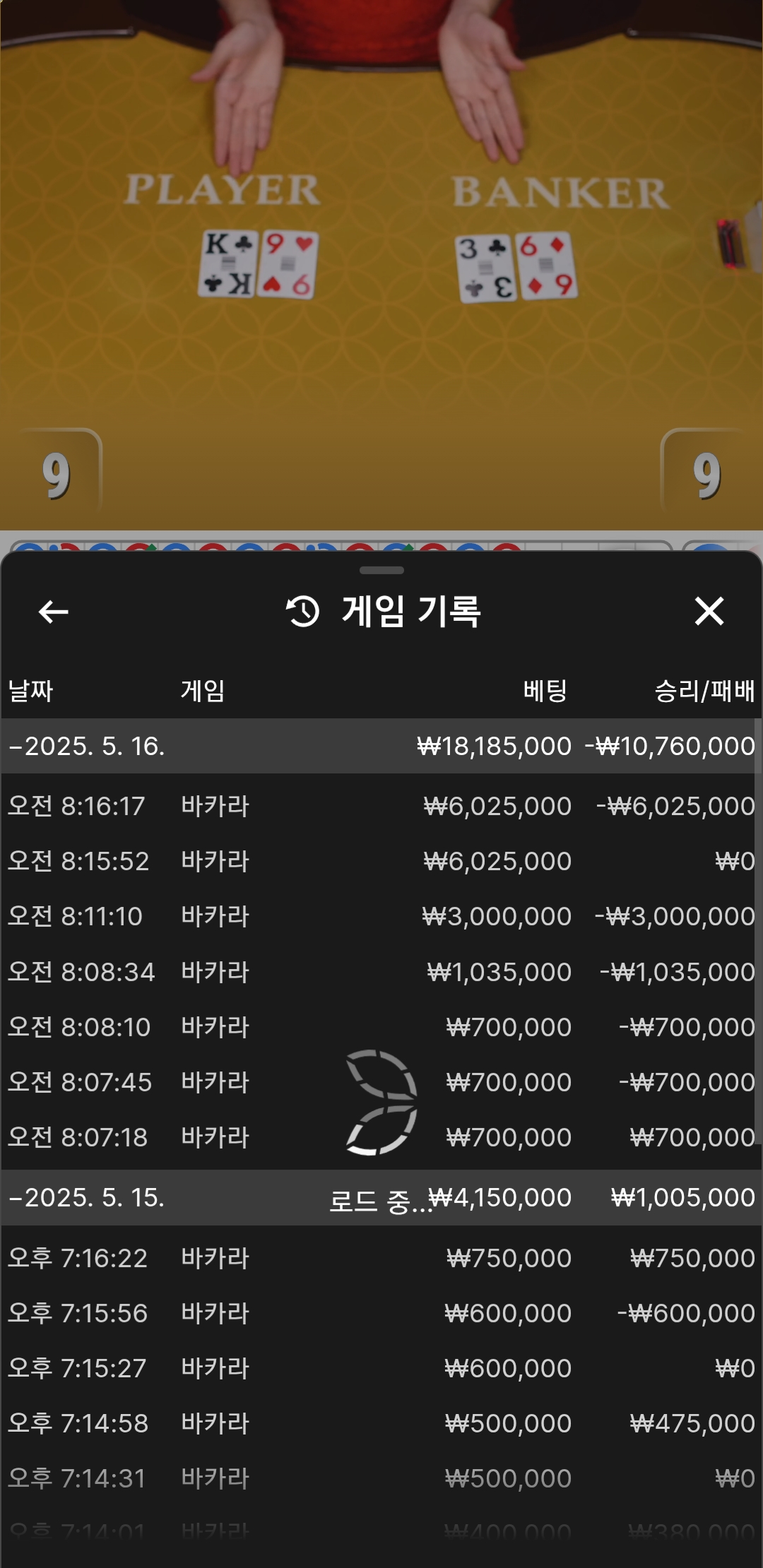Open the 오전 8:08:10 바카라 record
Viewport: 763px width, 1568px height.
click(x=380, y=1027)
